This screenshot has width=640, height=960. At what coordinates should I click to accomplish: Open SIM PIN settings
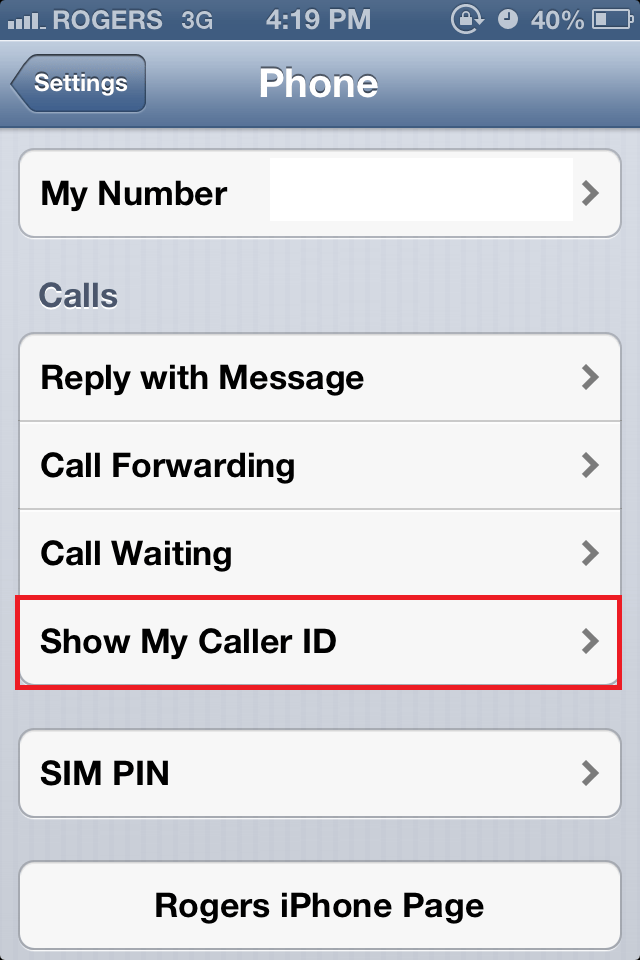(320, 773)
